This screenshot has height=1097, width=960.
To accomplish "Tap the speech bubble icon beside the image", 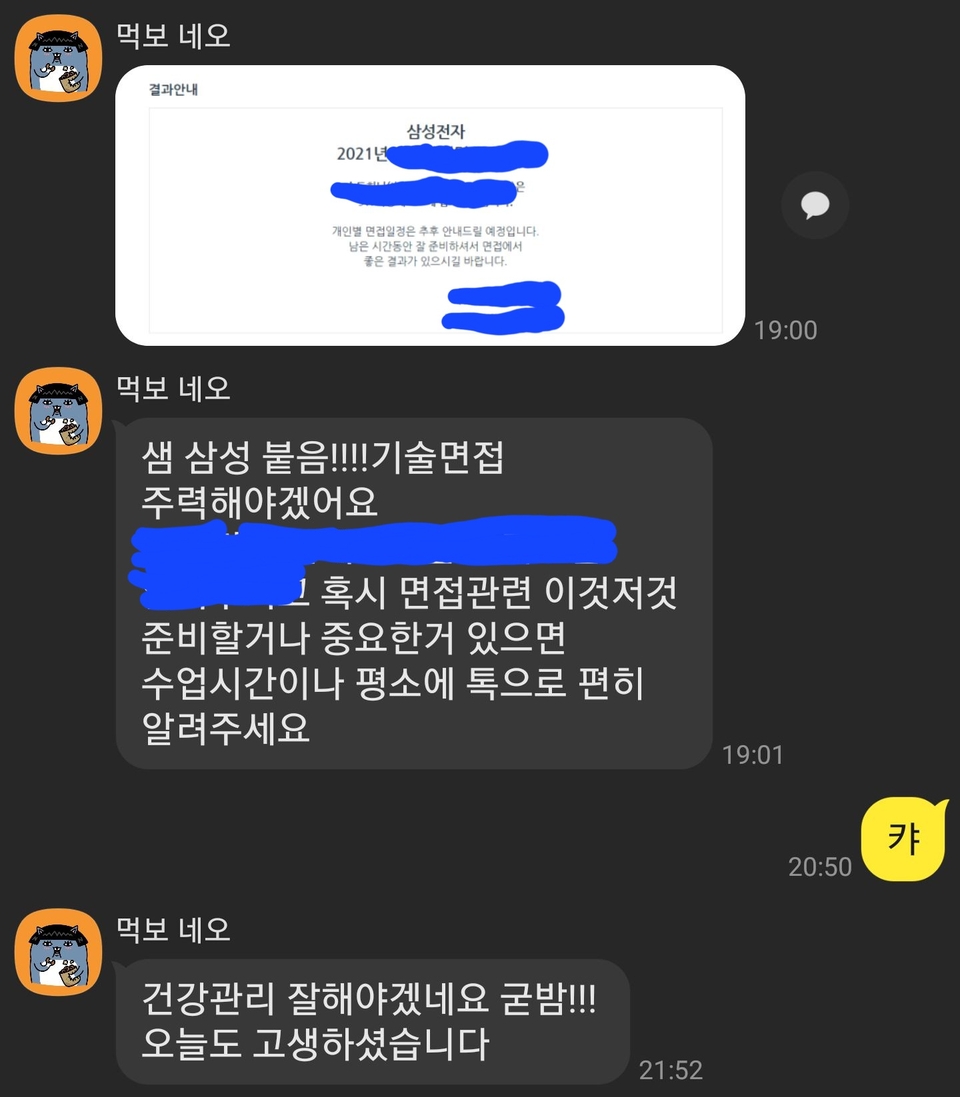I will click(x=815, y=206).
